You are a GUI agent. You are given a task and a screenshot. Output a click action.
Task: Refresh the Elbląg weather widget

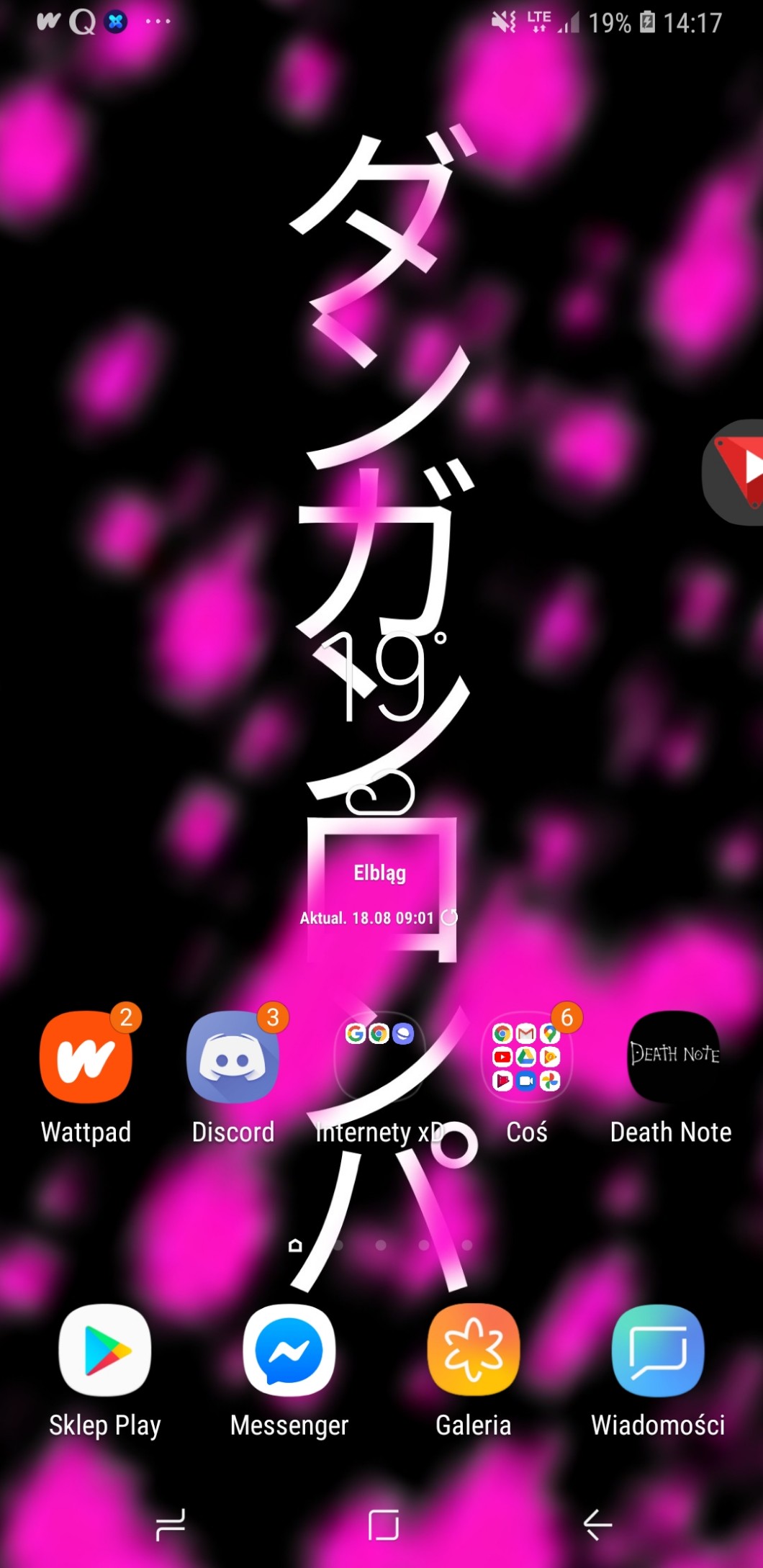(x=449, y=917)
